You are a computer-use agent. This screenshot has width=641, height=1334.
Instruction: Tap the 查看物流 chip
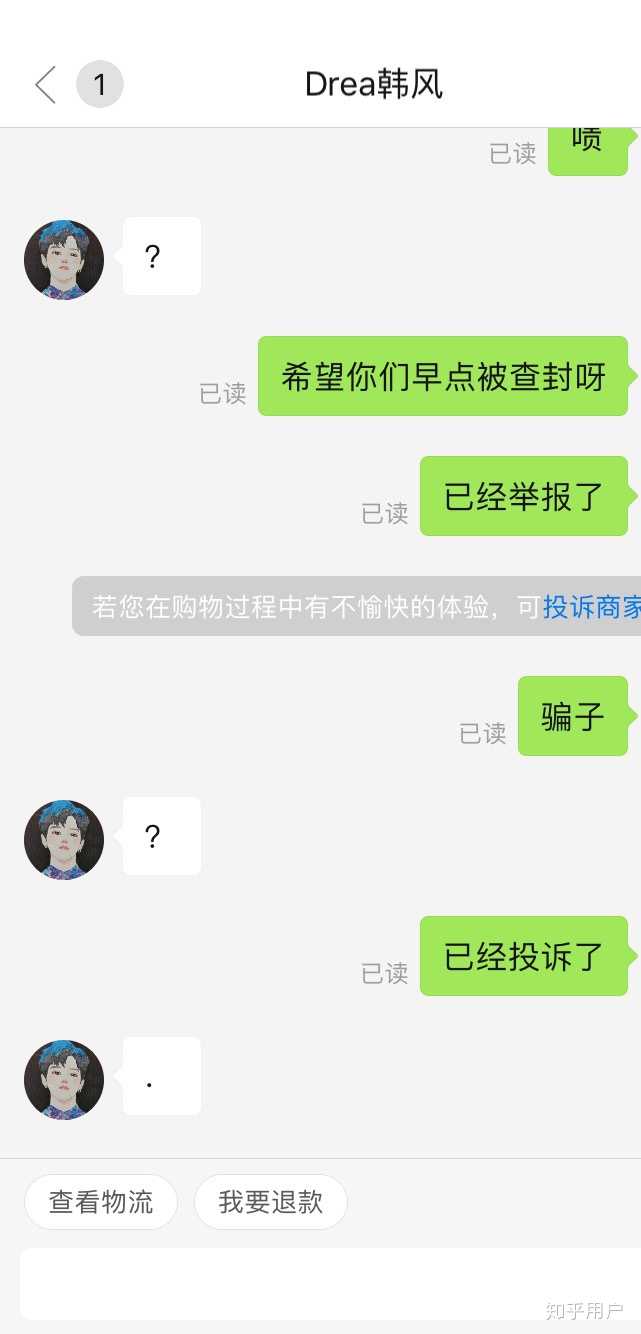(x=101, y=1201)
